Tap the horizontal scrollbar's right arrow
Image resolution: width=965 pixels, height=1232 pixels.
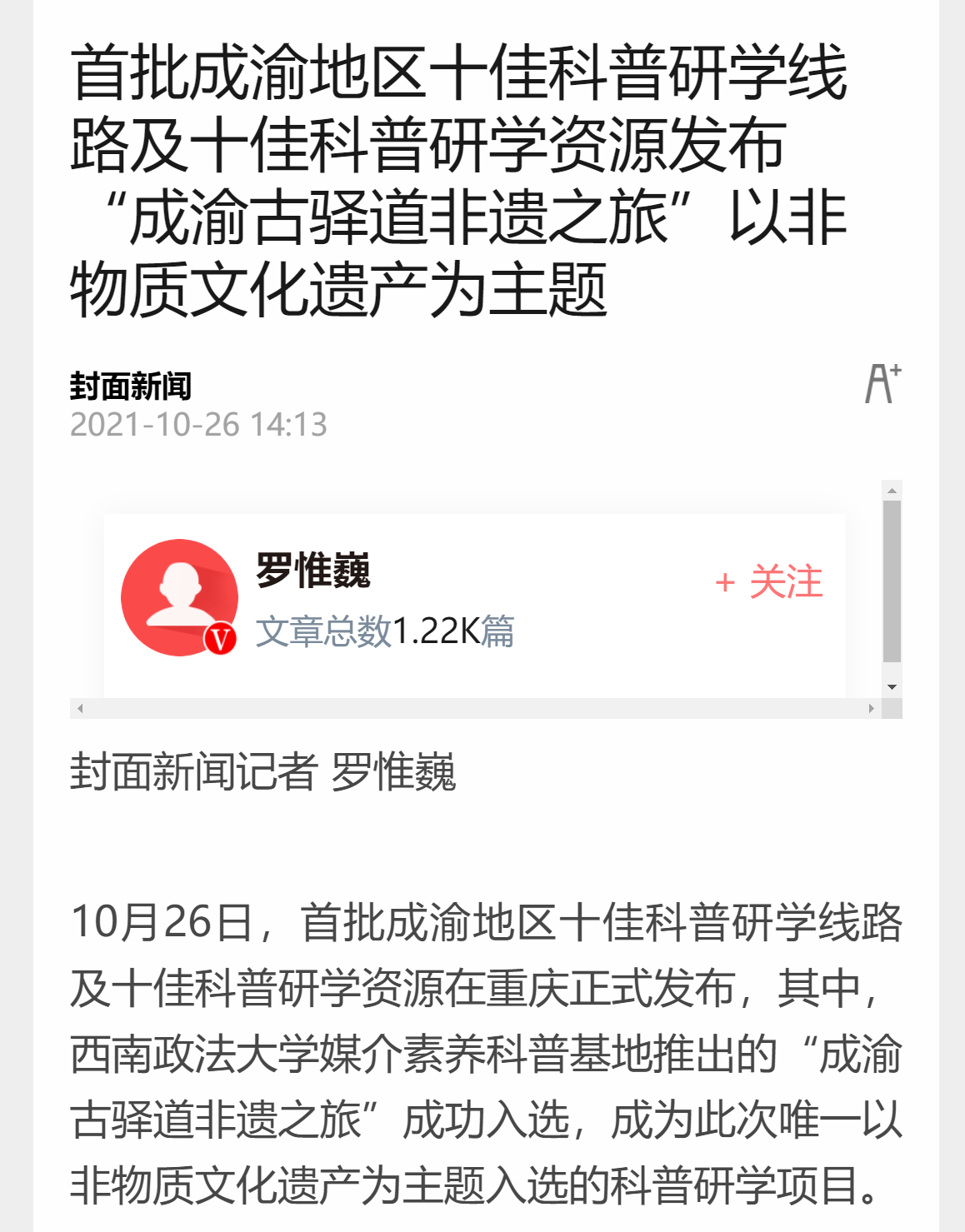(871, 709)
